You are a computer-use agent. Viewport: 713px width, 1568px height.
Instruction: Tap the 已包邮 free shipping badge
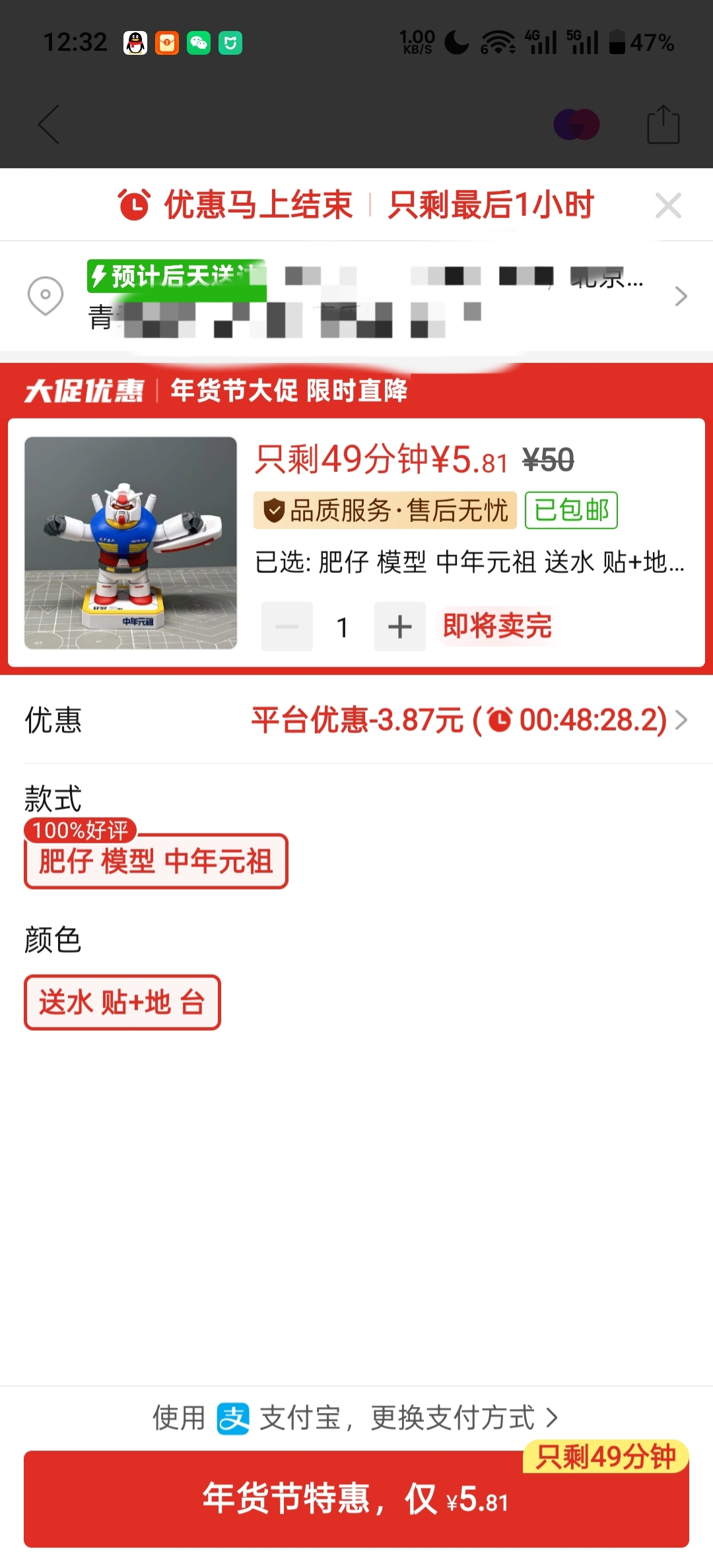point(570,509)
